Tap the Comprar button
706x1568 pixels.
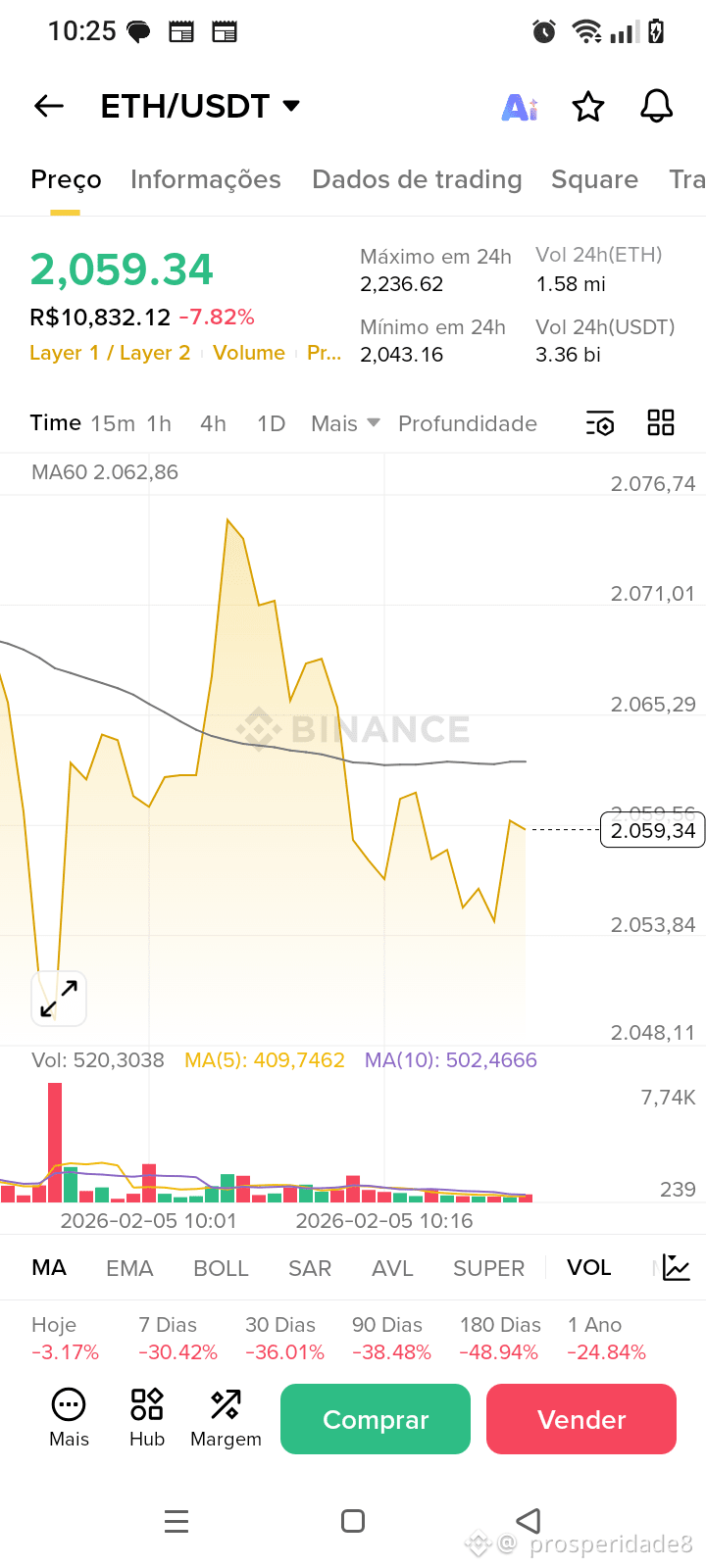coord(376,1419)
